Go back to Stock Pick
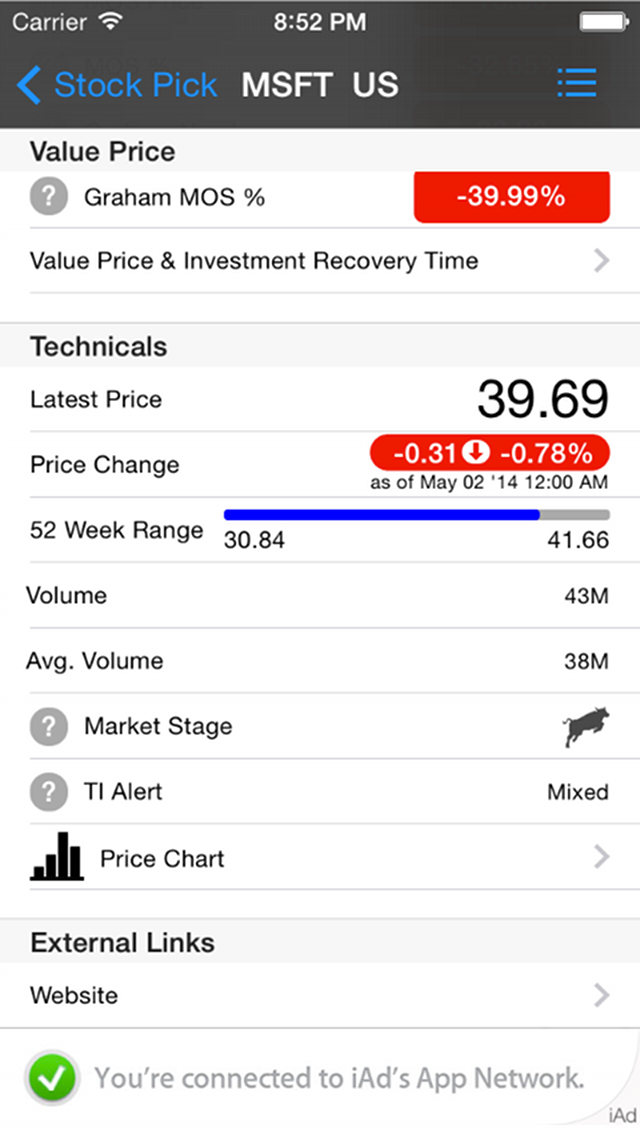The width and height of the screenshot is (640, 1136). click(117, 85)
